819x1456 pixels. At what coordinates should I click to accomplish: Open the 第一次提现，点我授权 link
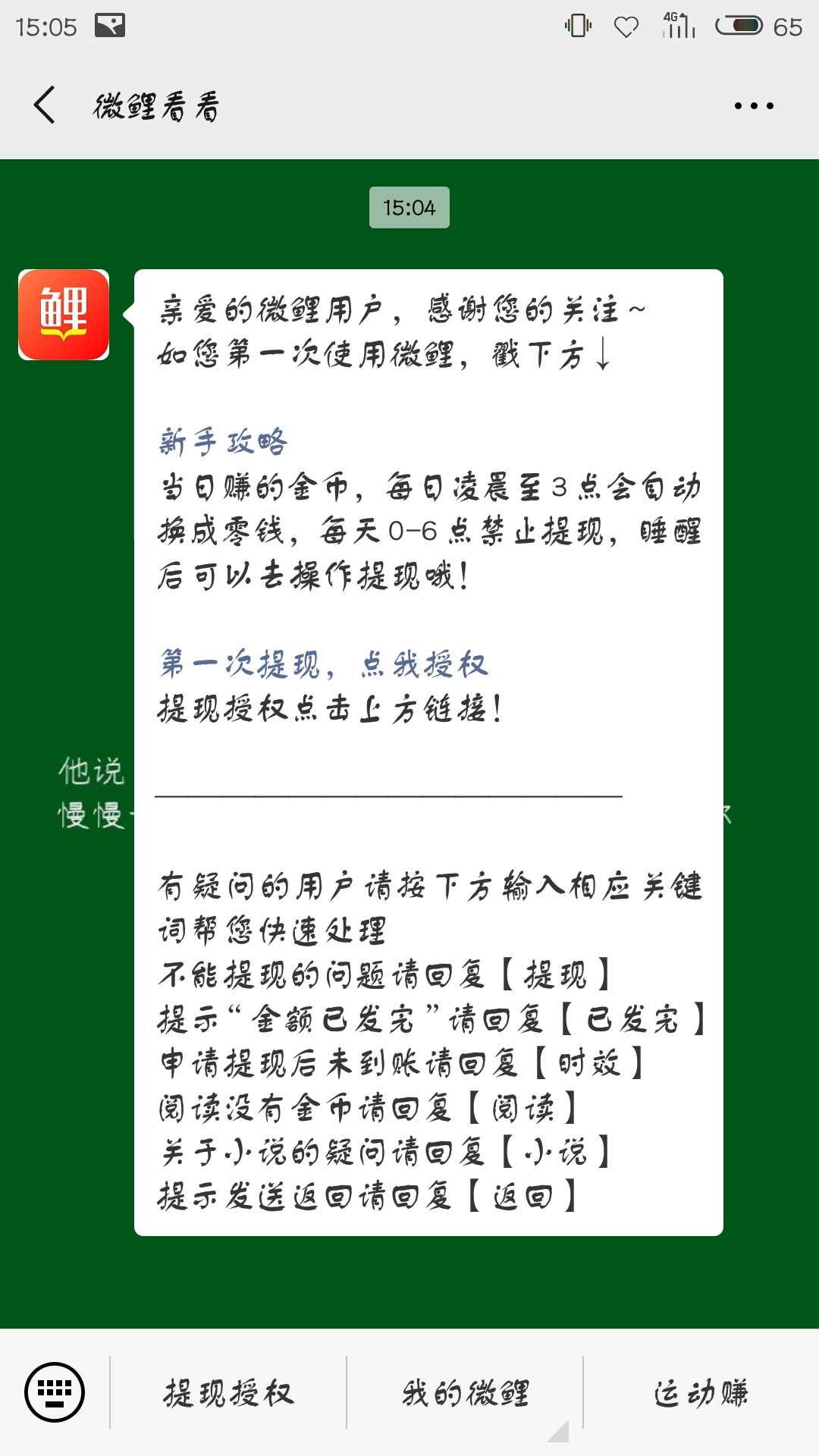[324, 664]
